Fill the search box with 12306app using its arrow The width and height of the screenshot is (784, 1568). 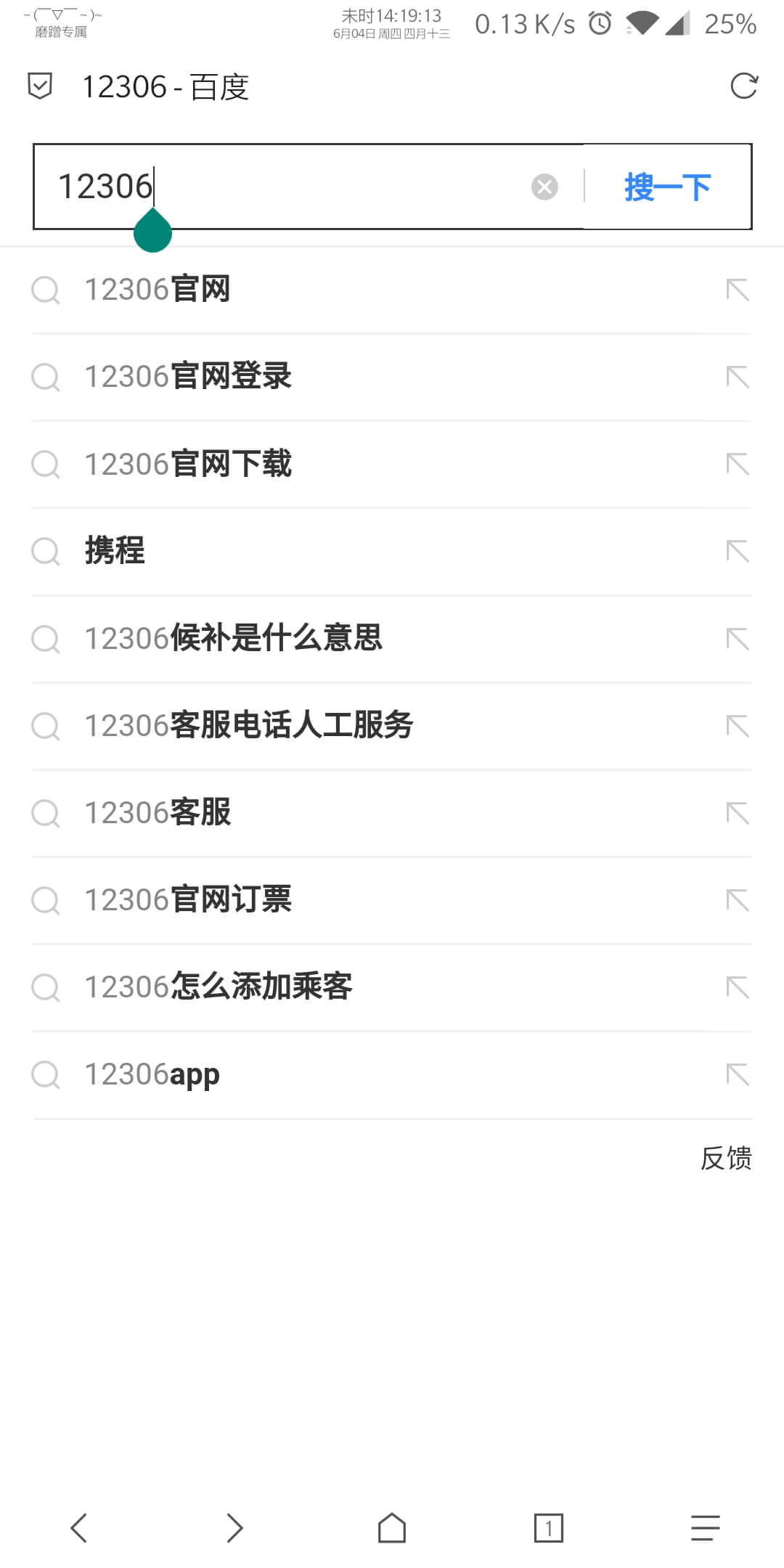[x=738, y=1074]
